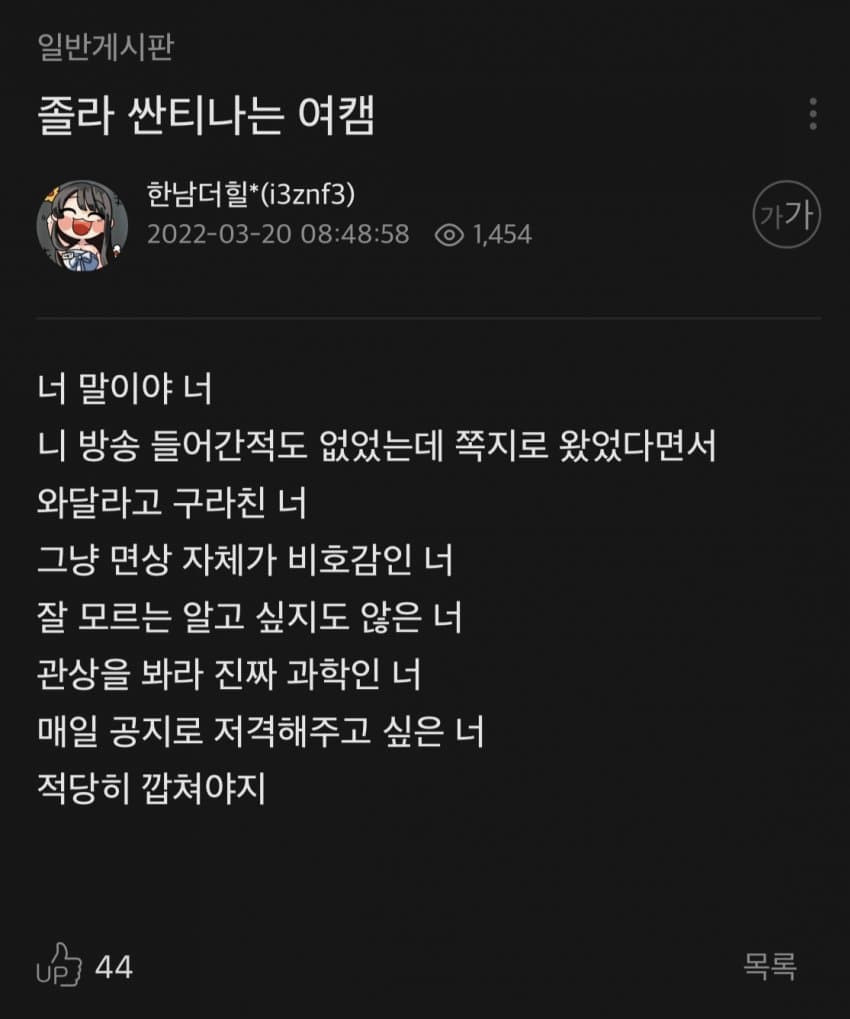The height and width of the screenshot is (1019, 850).
Task: Go back to the 목록 list
Action: pyautogui.click(x=769, y=965)
